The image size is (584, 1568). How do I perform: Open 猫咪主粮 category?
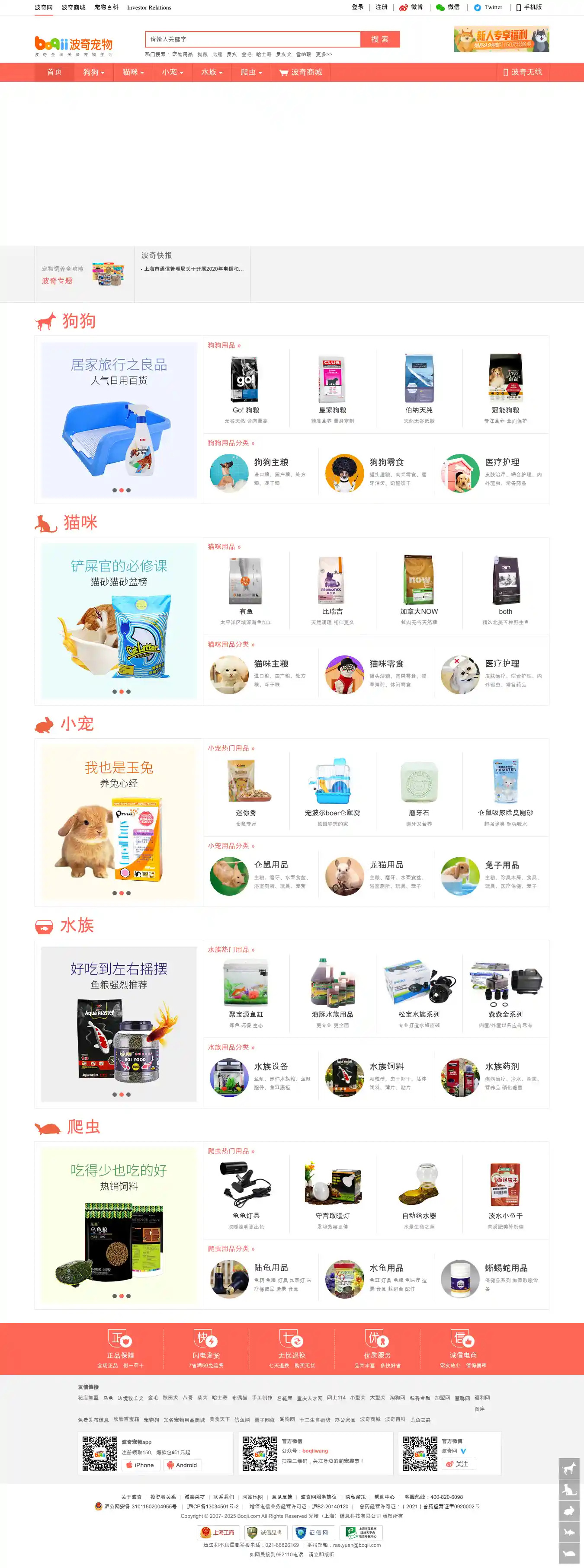271,664
